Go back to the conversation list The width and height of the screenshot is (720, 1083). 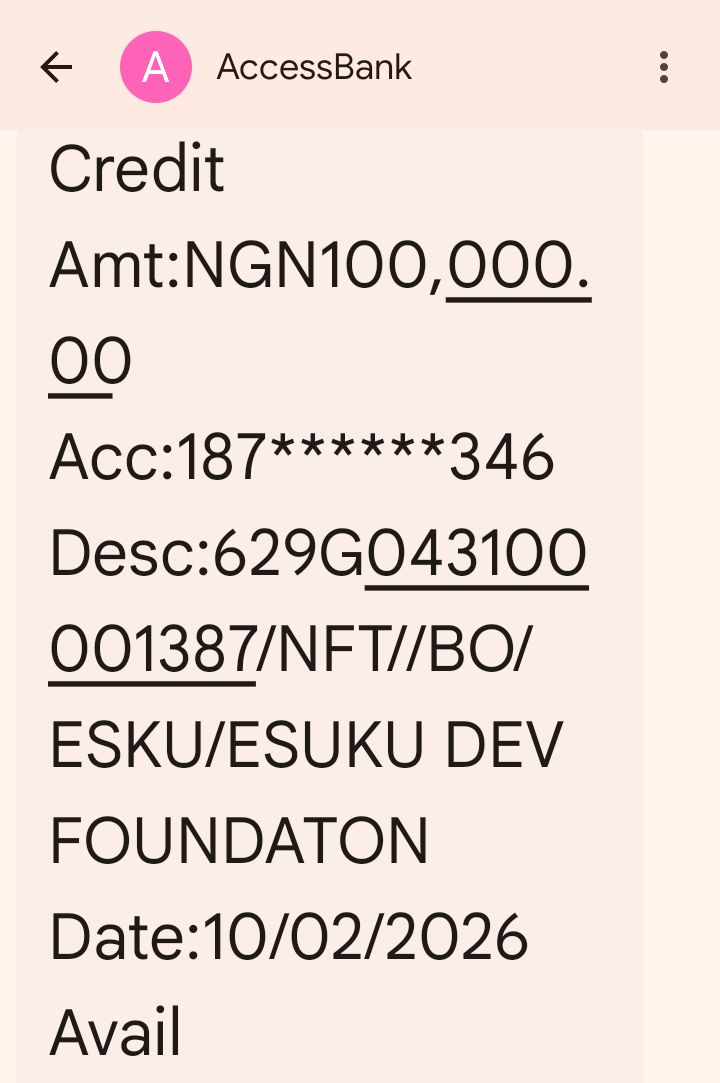(x=56, y=67)
